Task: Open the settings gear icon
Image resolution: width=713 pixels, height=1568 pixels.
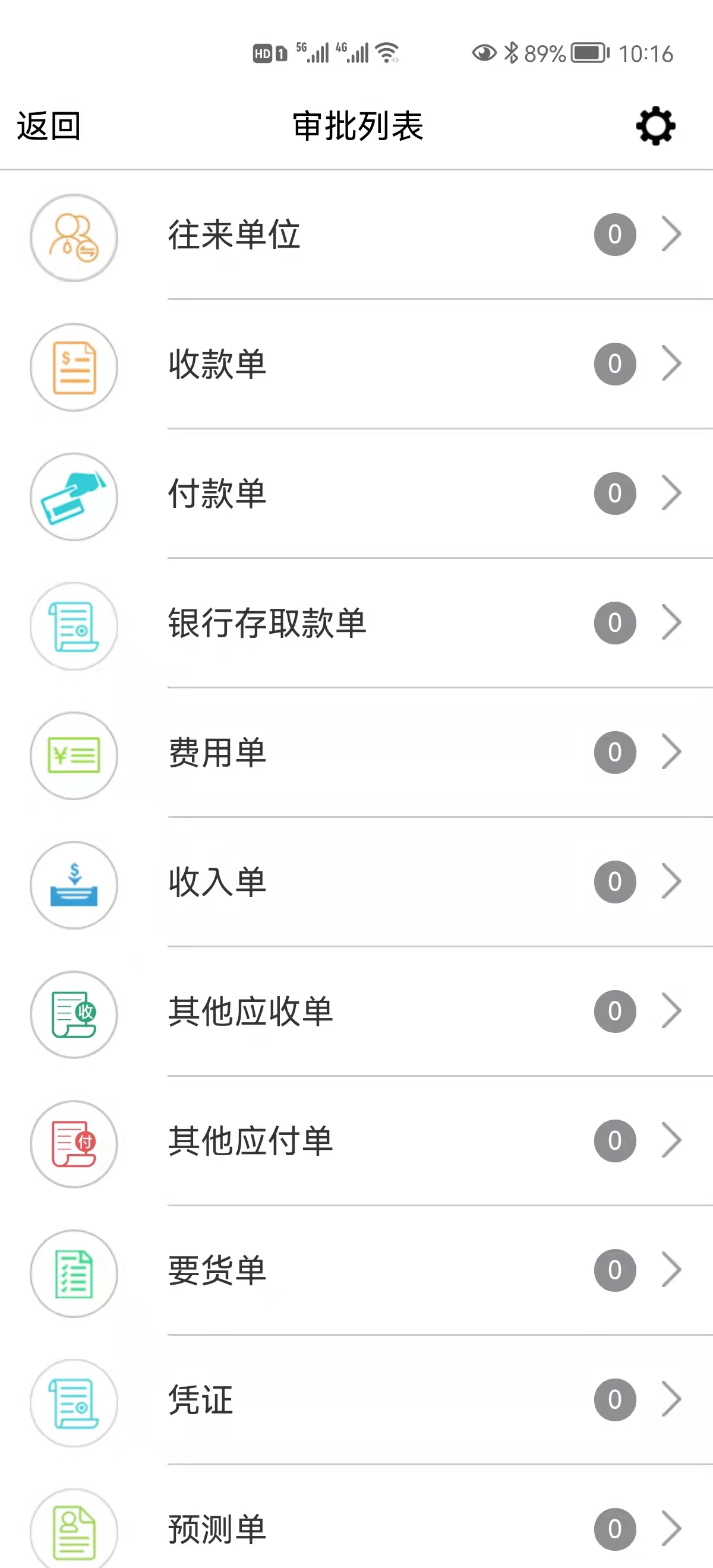Action: coord(655,126)
